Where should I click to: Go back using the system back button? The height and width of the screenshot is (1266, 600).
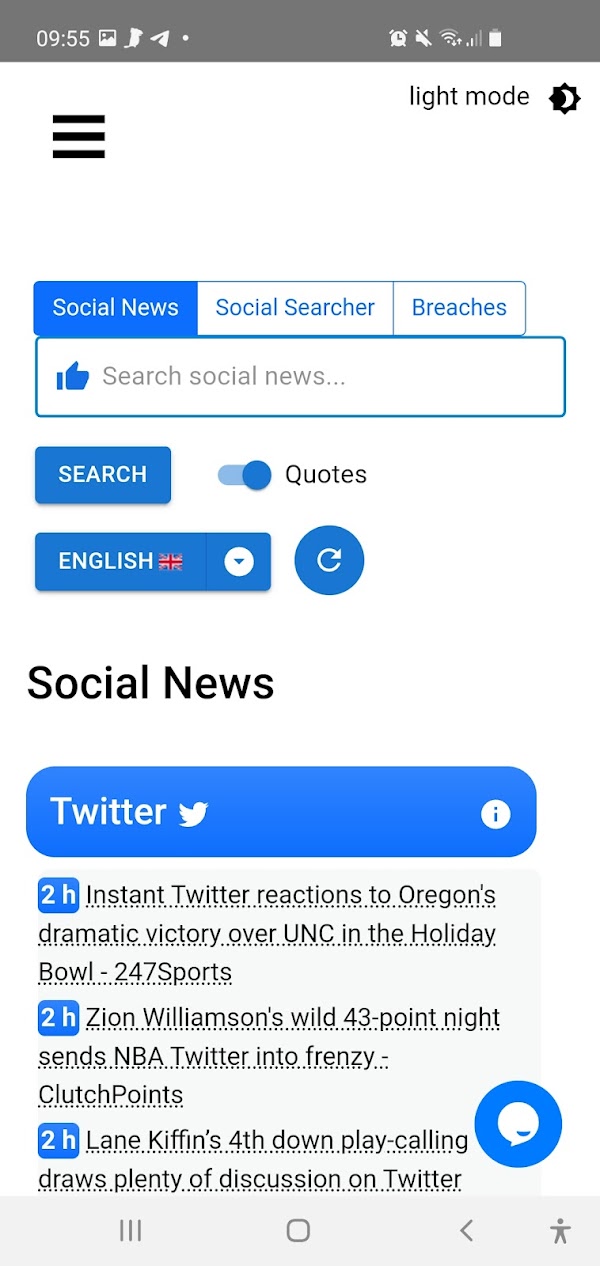[466, 1231]
